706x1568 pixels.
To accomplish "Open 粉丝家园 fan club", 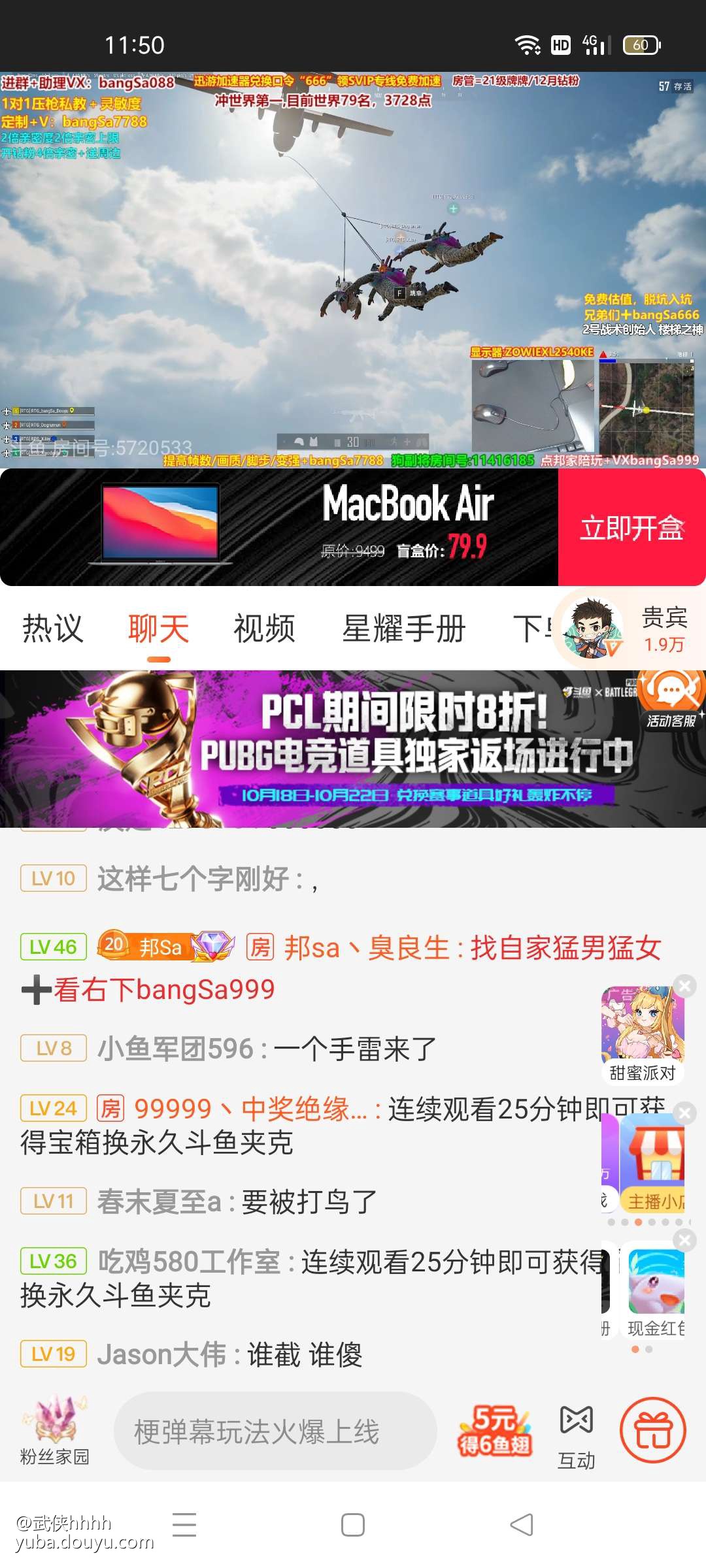I will pos(54,1431).
